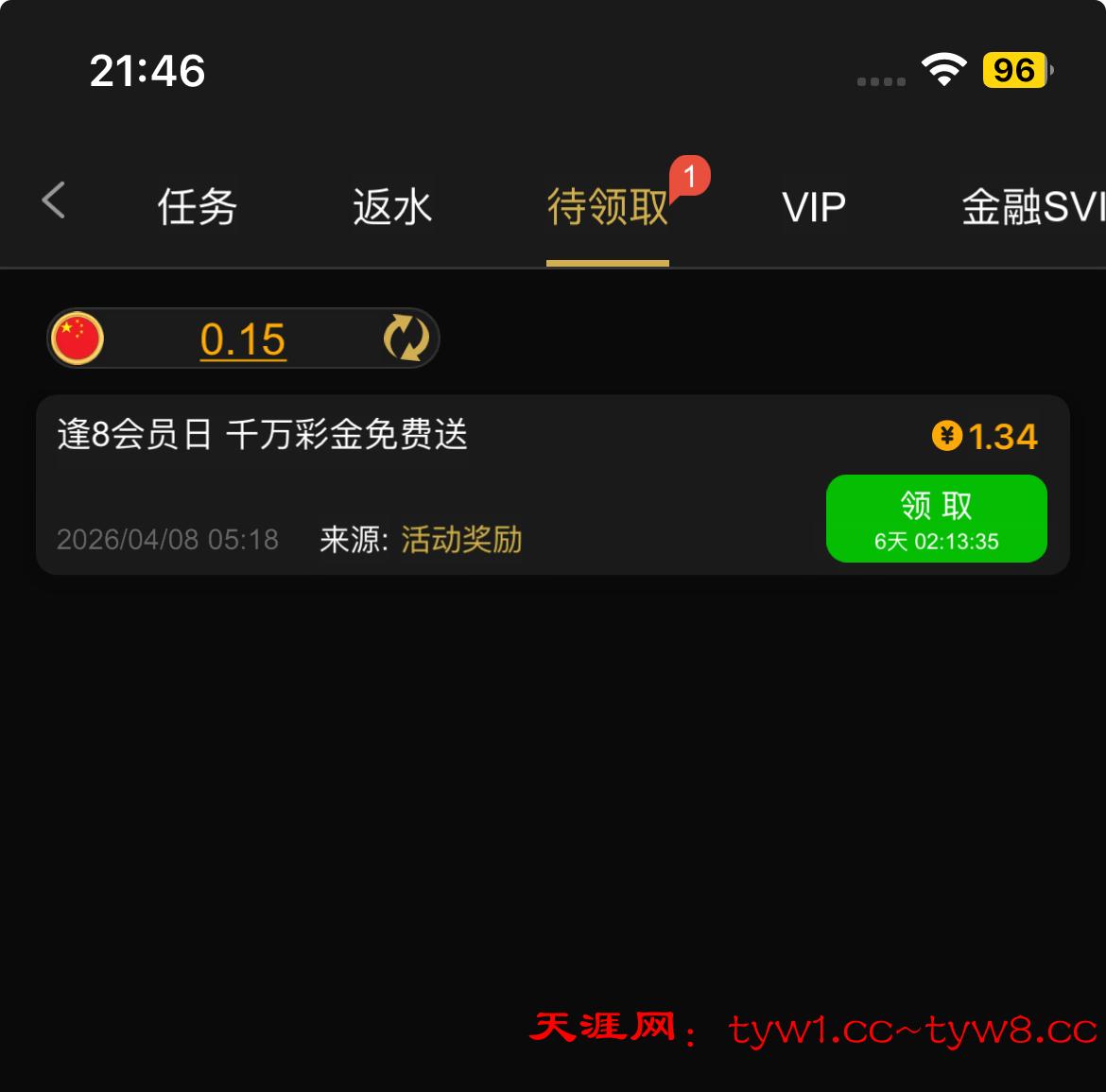Claim the 1.34 reward with 领取
The width and height of the screenshot is (1106, 1092).
click(936, 518)
